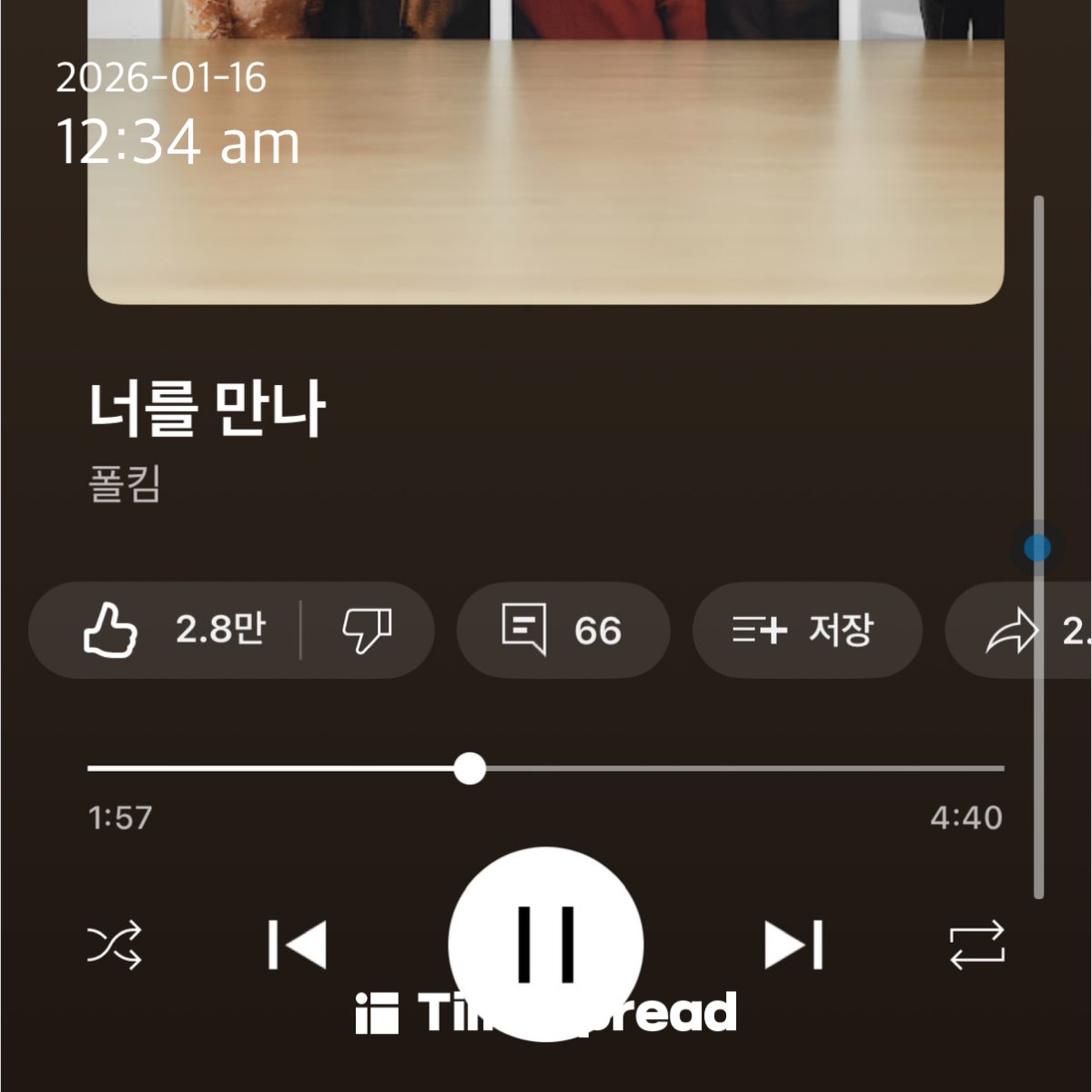Dislike this track
This screenshot has height=1092, width=1092.
(367, 630)
